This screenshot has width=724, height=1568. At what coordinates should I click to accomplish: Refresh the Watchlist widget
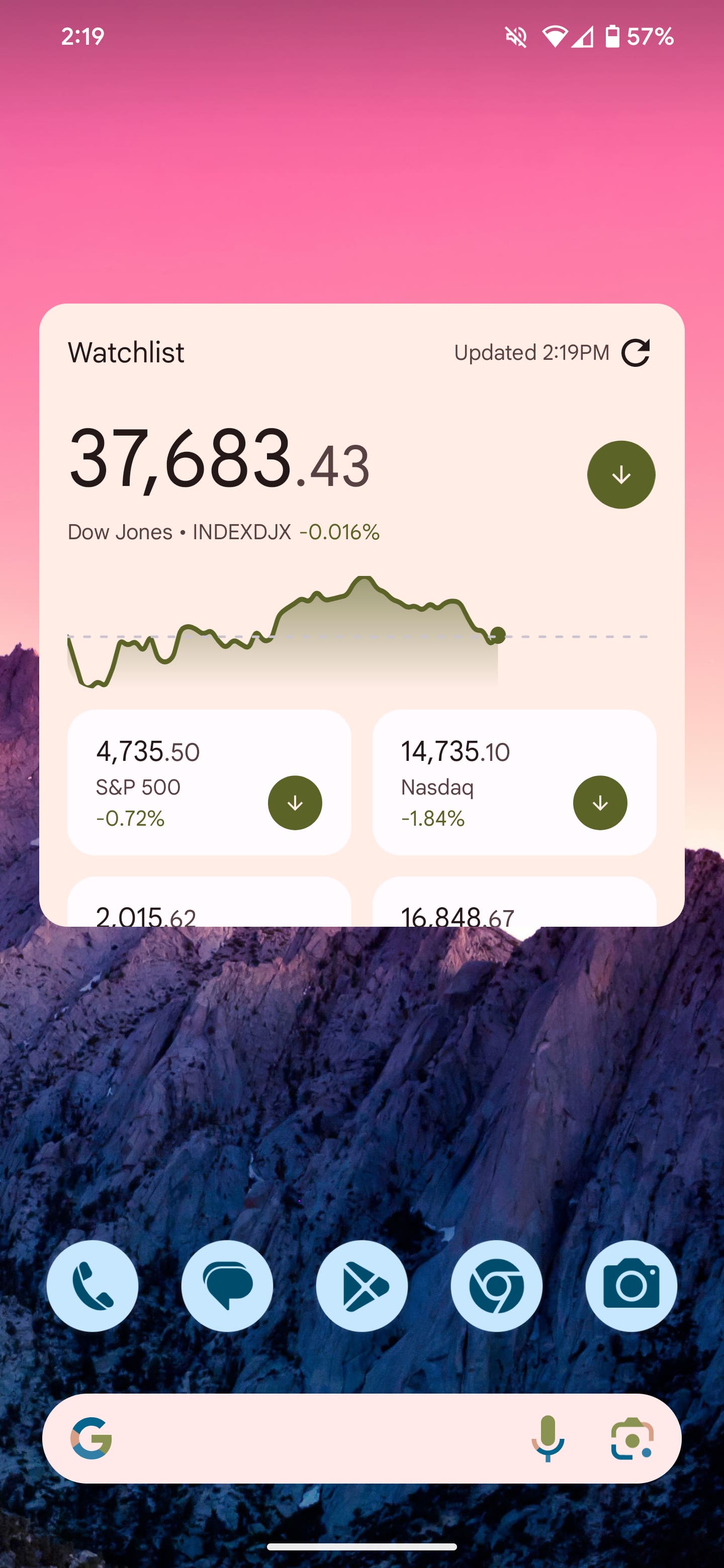[637, 352]
